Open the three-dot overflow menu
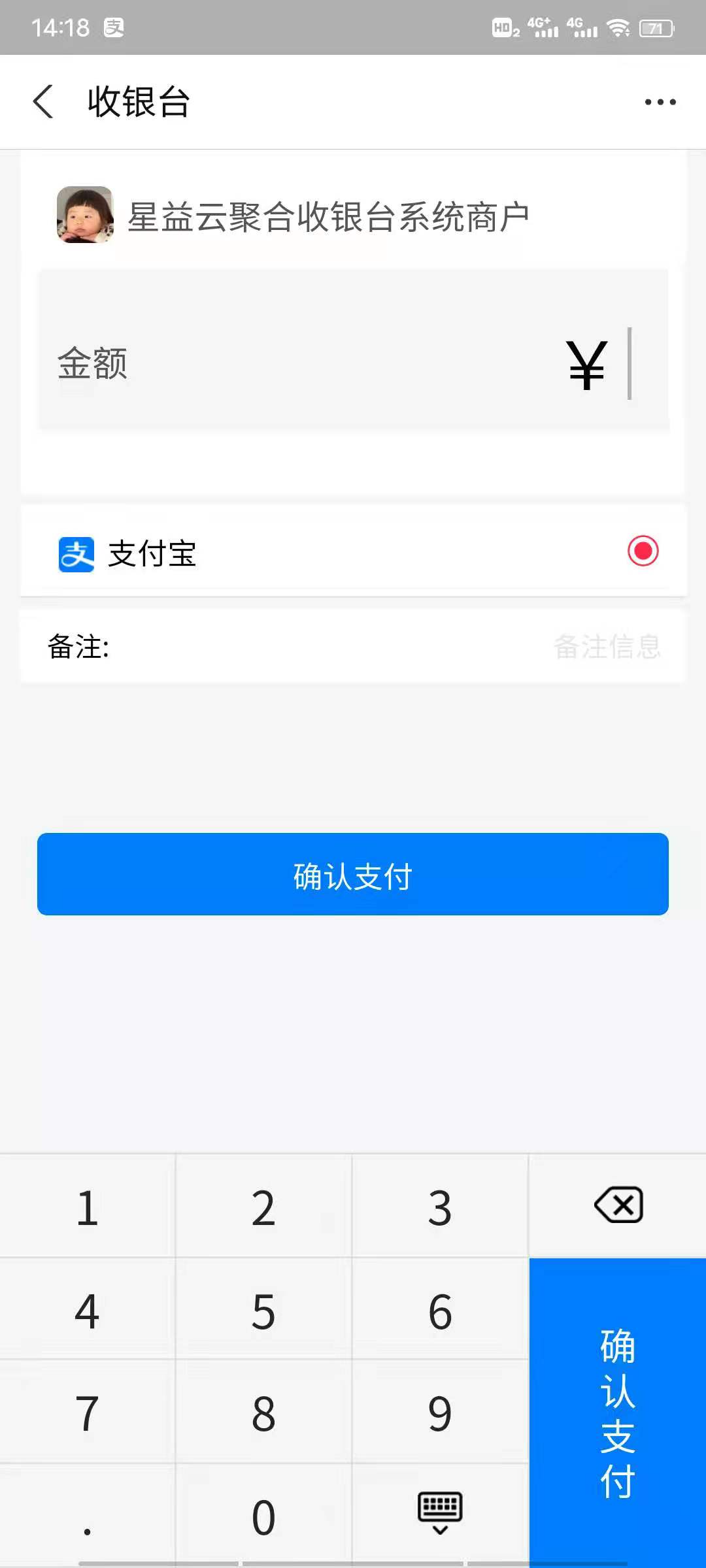Image resolution: width=706 pixels, height=1568 pixels. pyautogui.click(x=660, y=102)
